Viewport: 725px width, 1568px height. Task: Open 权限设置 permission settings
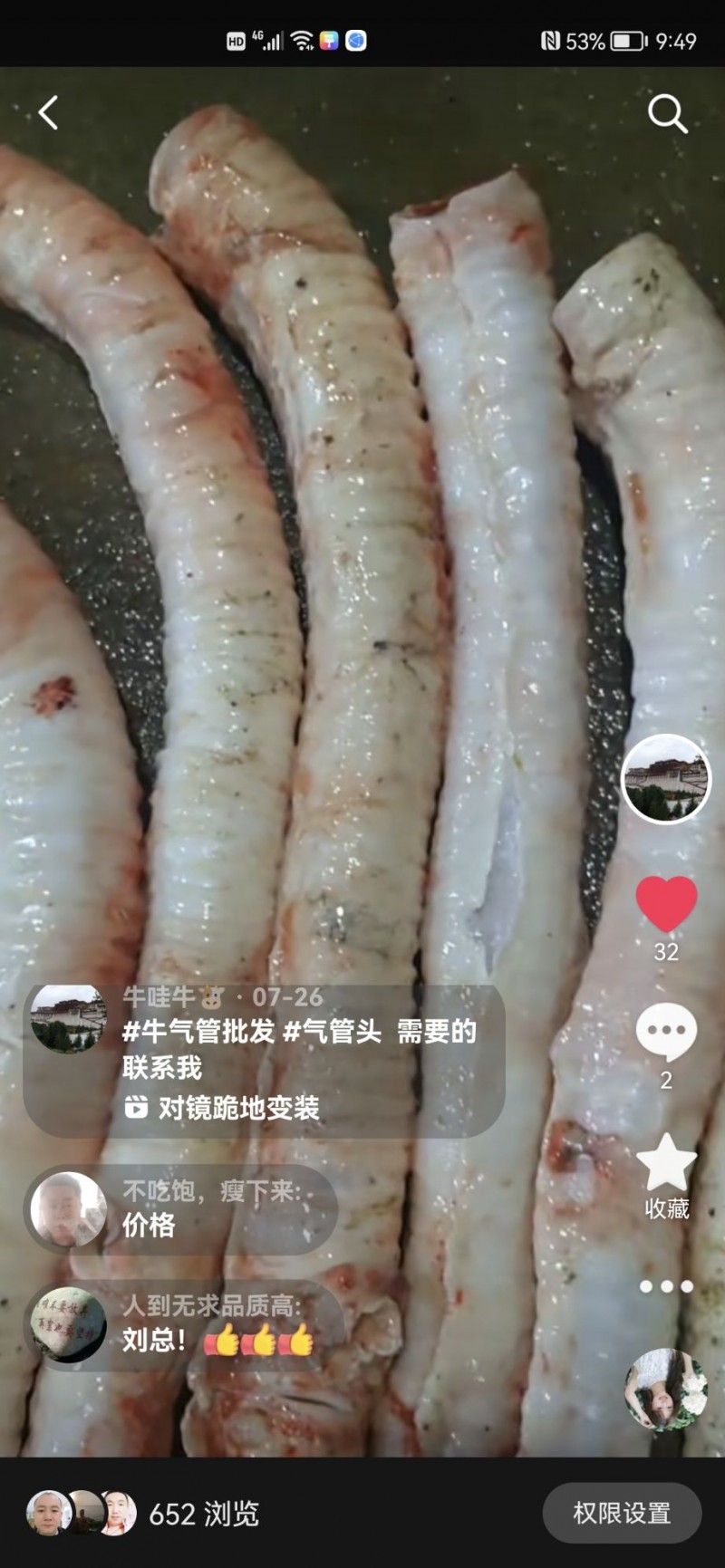coord(622,1513)
